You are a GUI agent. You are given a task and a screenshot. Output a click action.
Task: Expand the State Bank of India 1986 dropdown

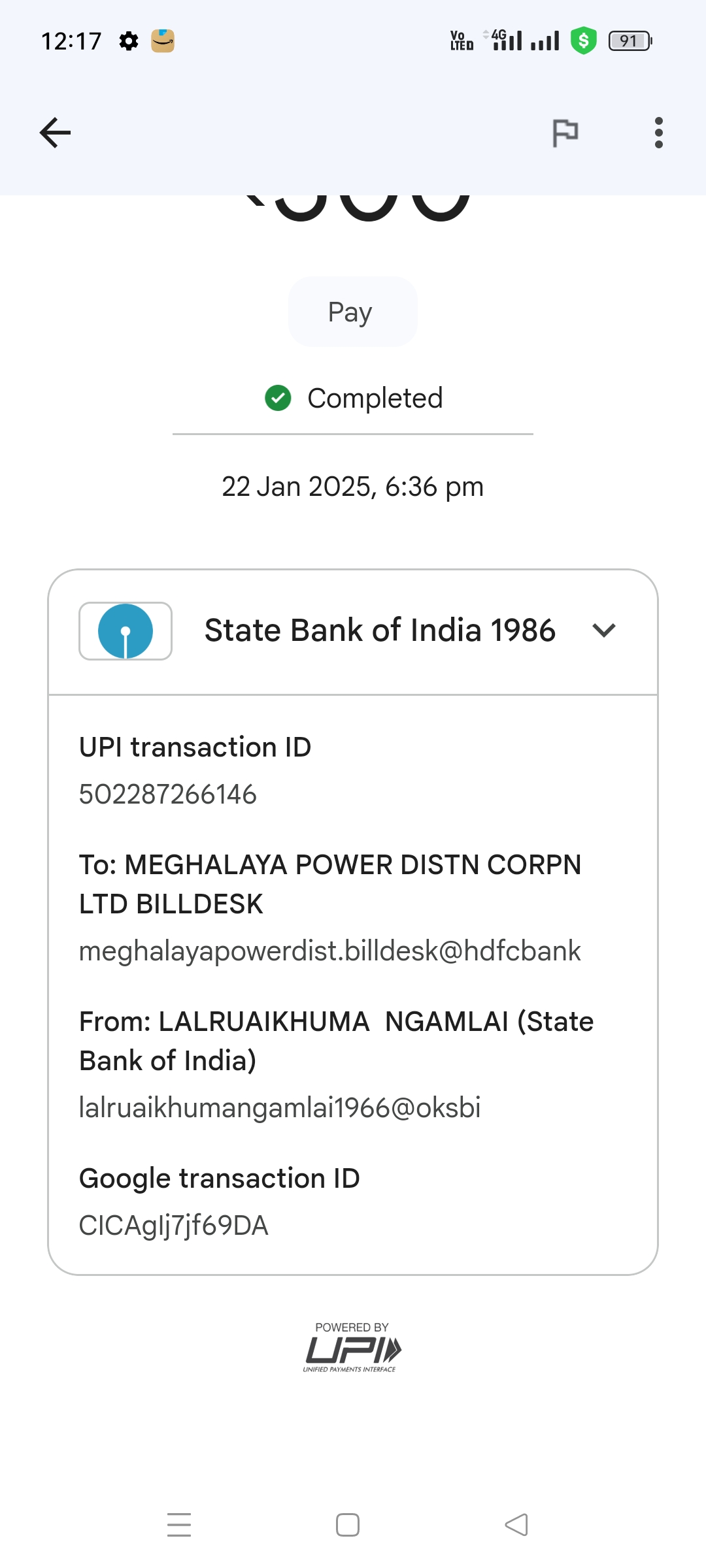pos(604,630)
